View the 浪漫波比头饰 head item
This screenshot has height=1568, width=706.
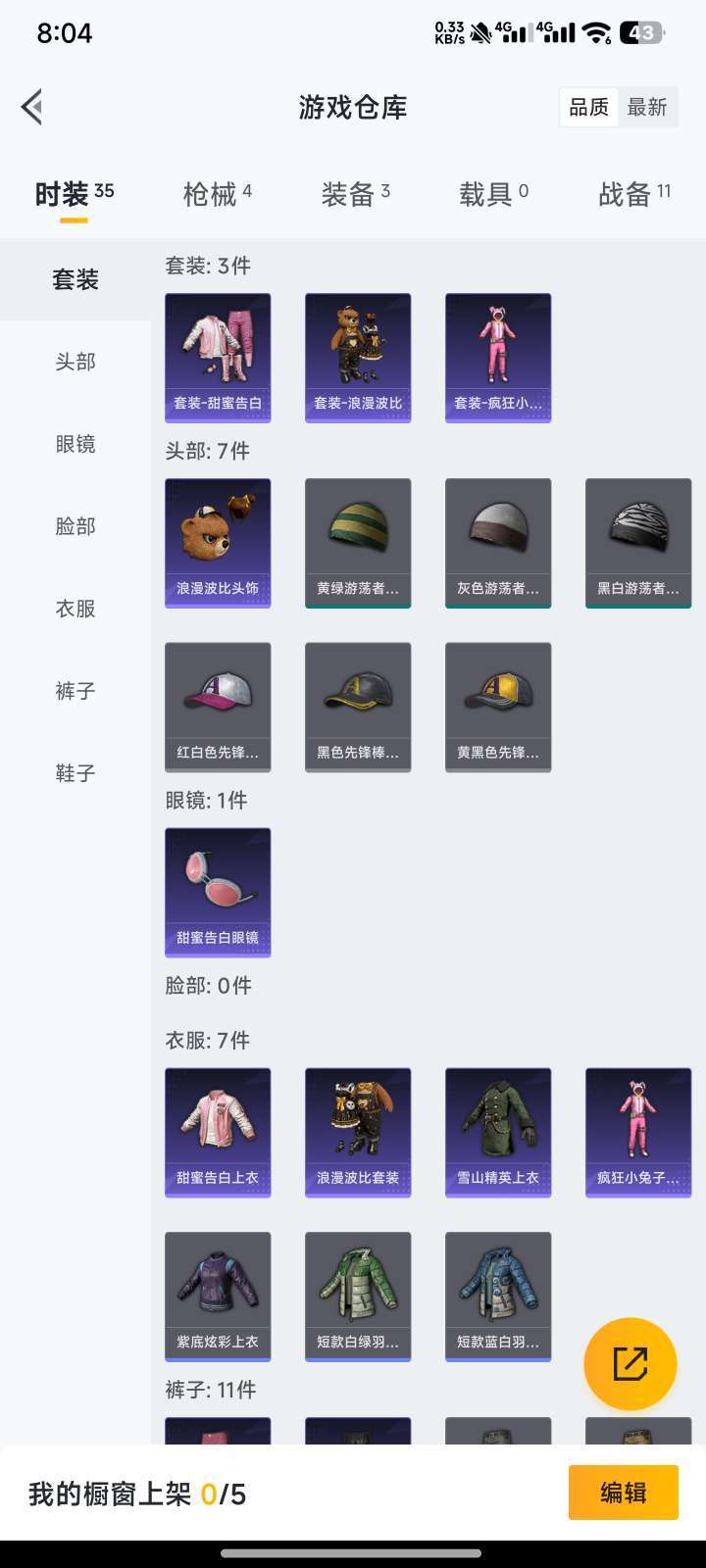(218, 544)
